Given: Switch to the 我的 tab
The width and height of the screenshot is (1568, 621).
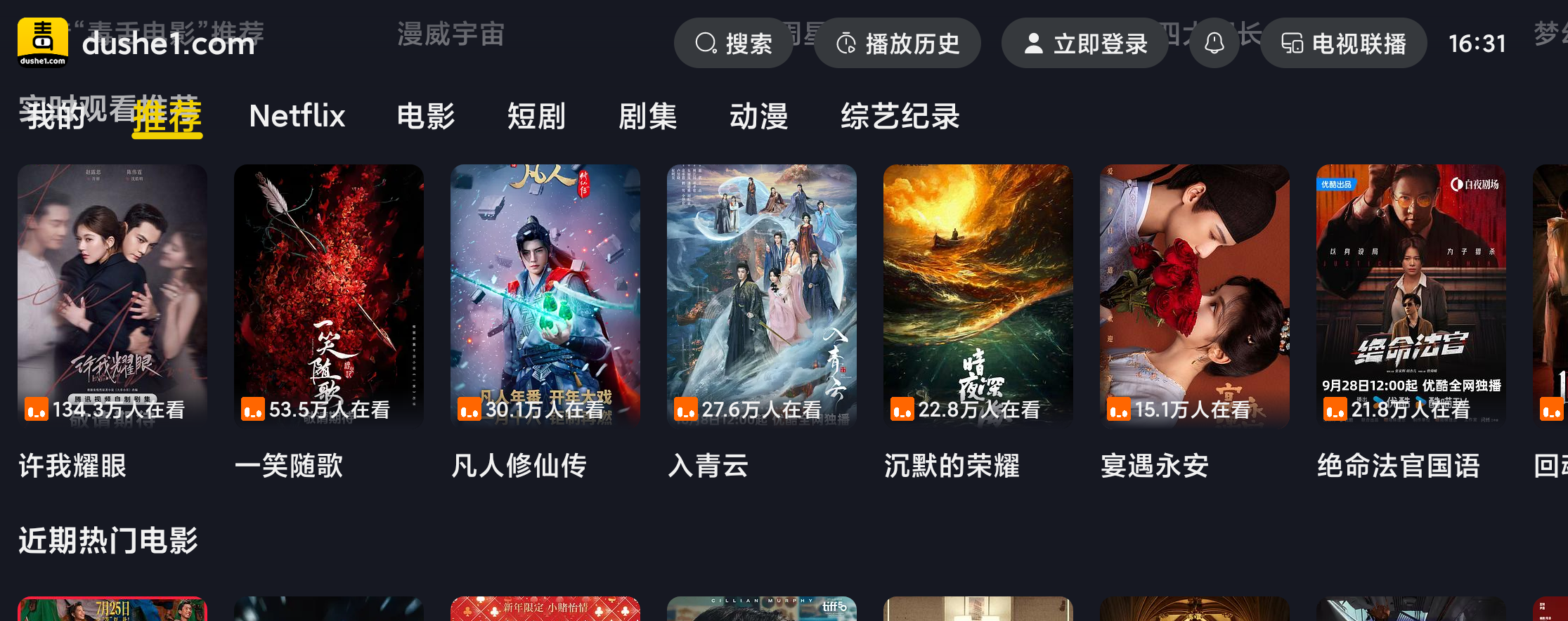Looking at the screenshot, I should click(x=52, y=117).
